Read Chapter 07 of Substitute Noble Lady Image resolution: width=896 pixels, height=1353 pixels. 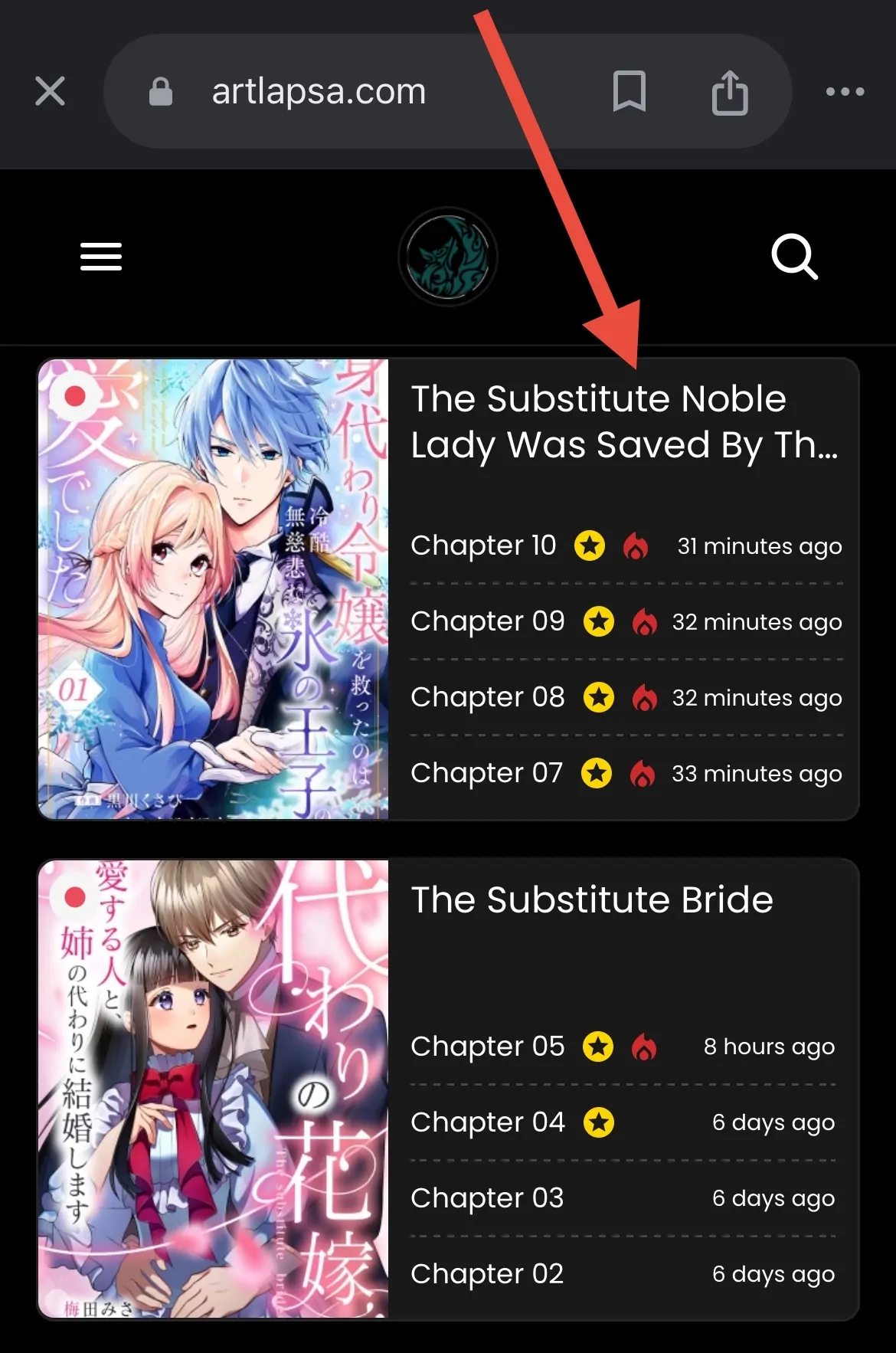(486, 773)
